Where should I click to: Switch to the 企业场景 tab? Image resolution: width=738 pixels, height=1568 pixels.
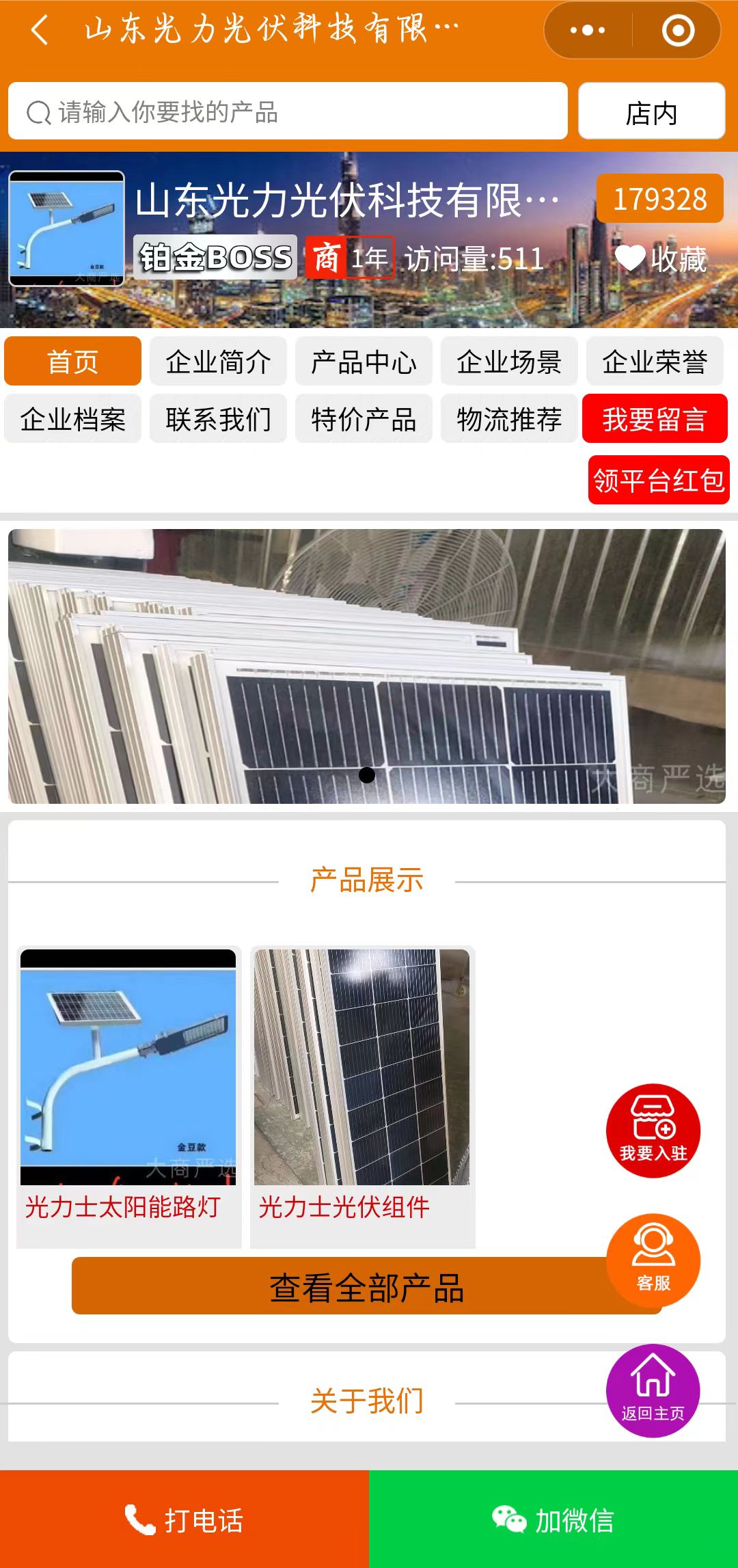[x=509, y=362]
